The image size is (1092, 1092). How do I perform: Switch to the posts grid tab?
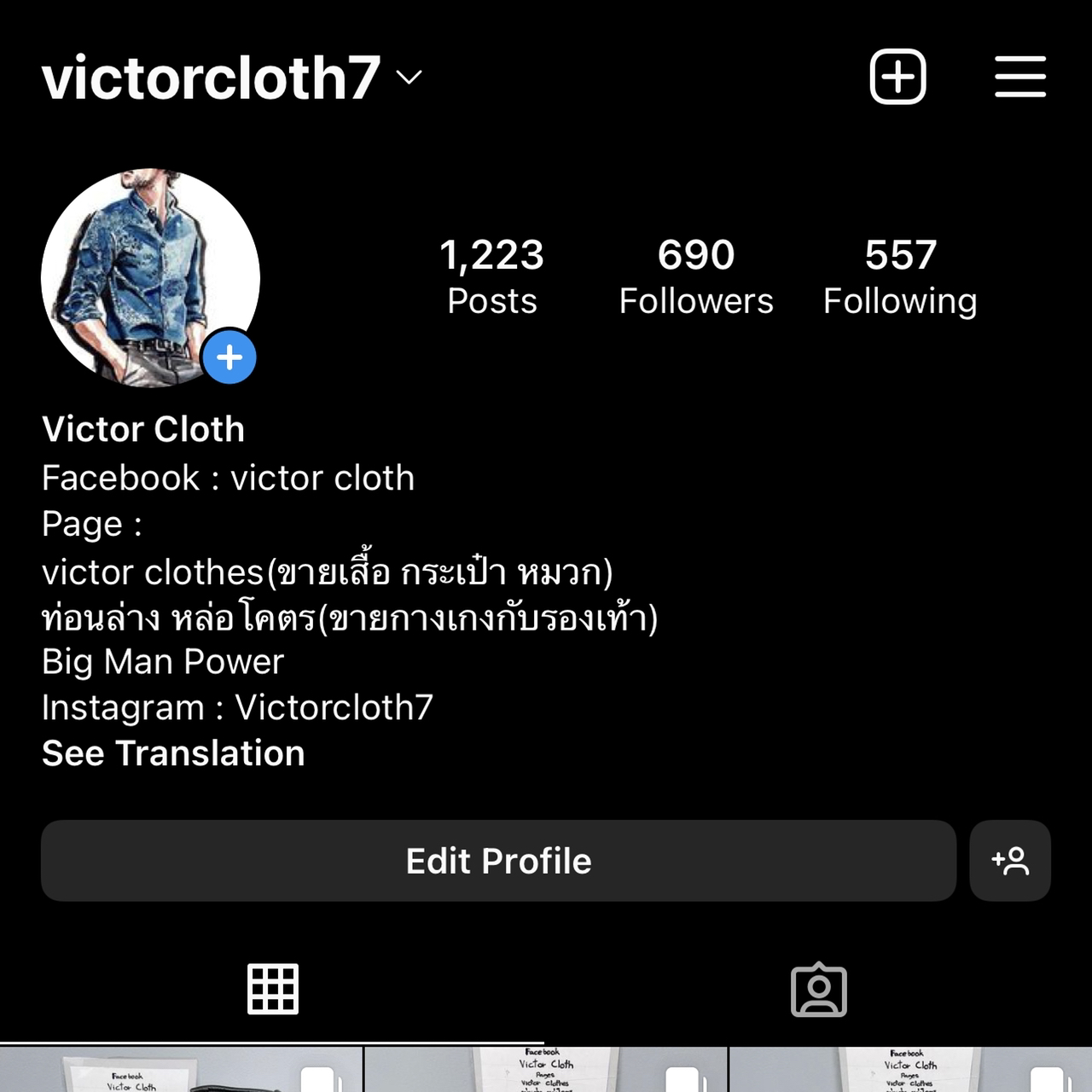pyautogui.click(x=273, y=990)
